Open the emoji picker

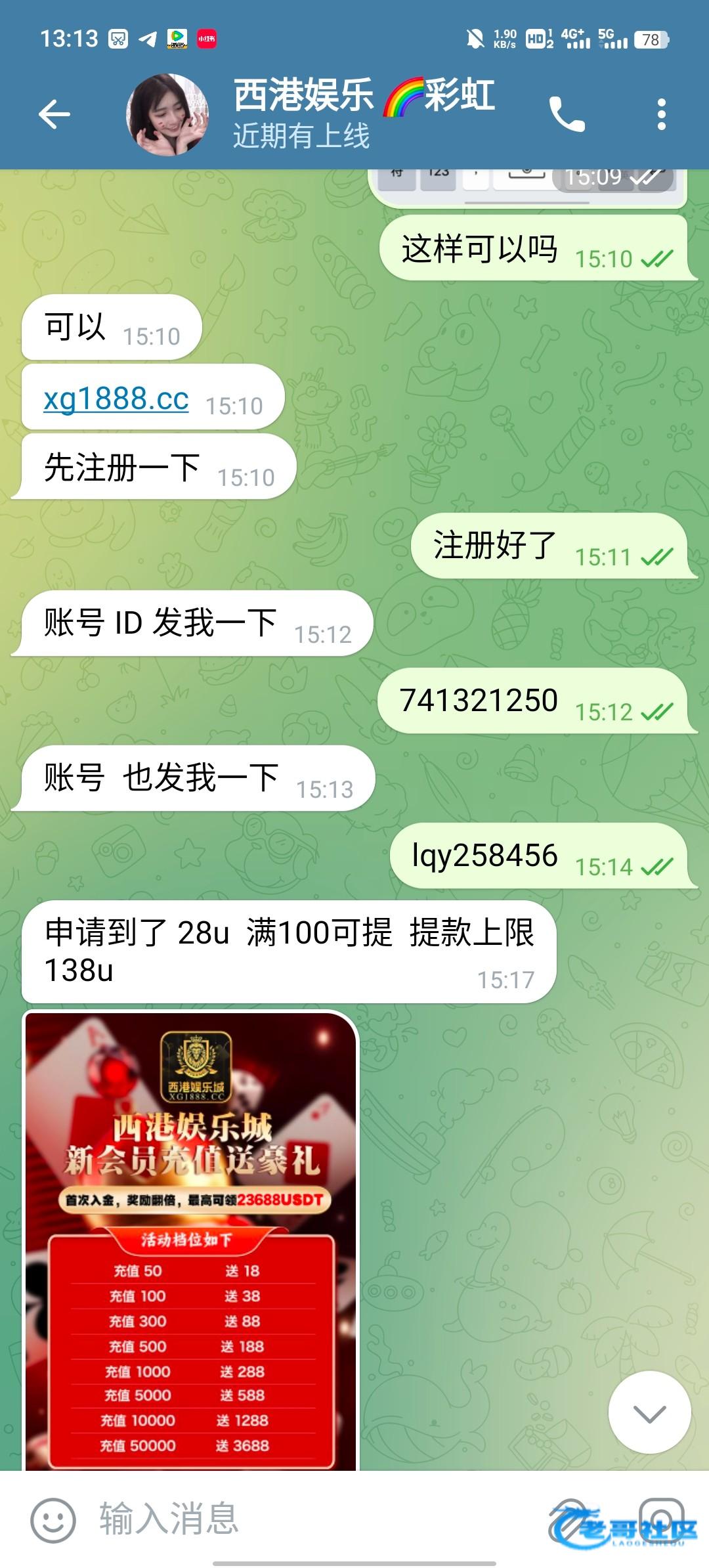(x=53, y=1519)
